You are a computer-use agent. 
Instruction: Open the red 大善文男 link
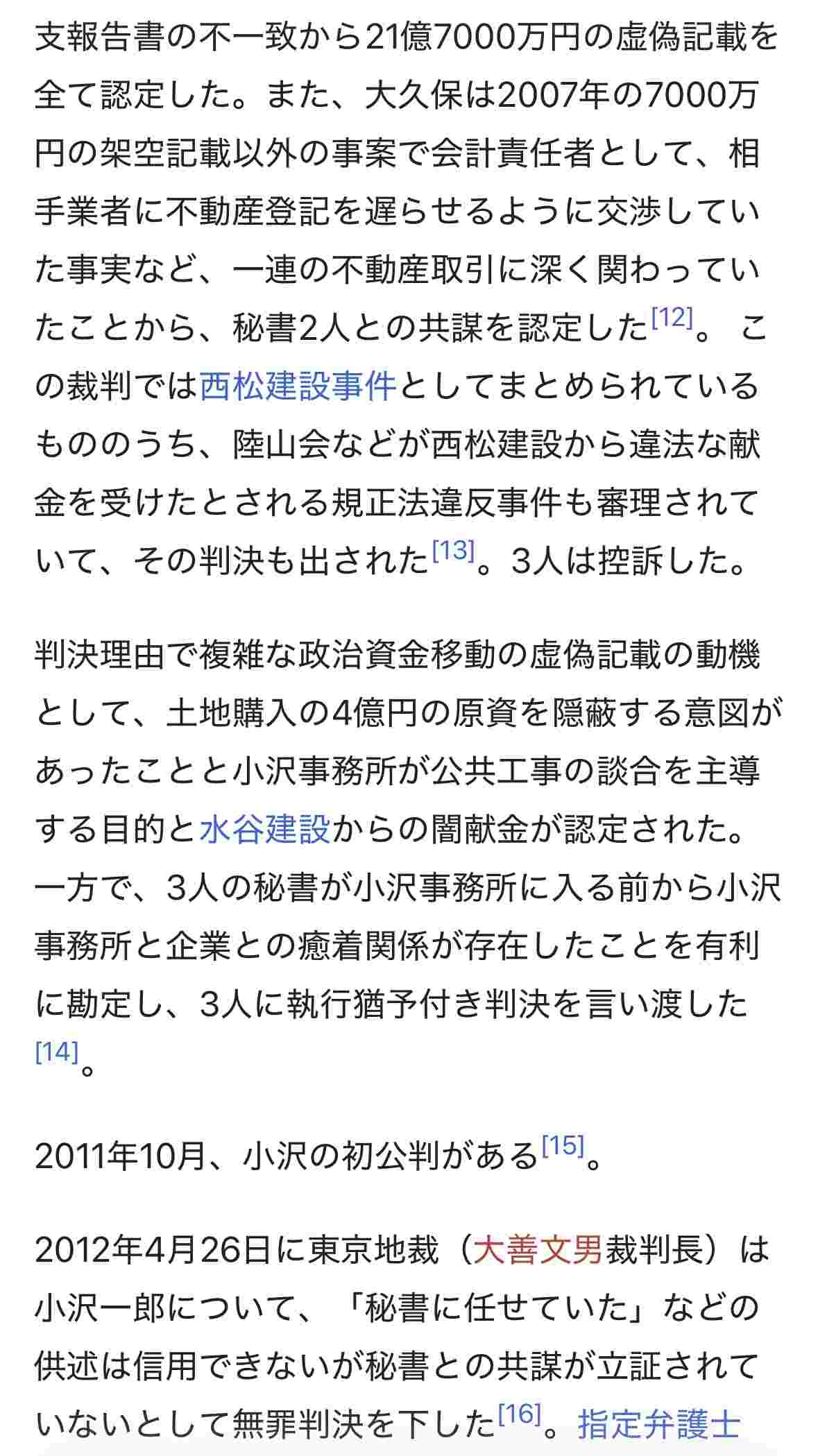(x=537, y=1251)
